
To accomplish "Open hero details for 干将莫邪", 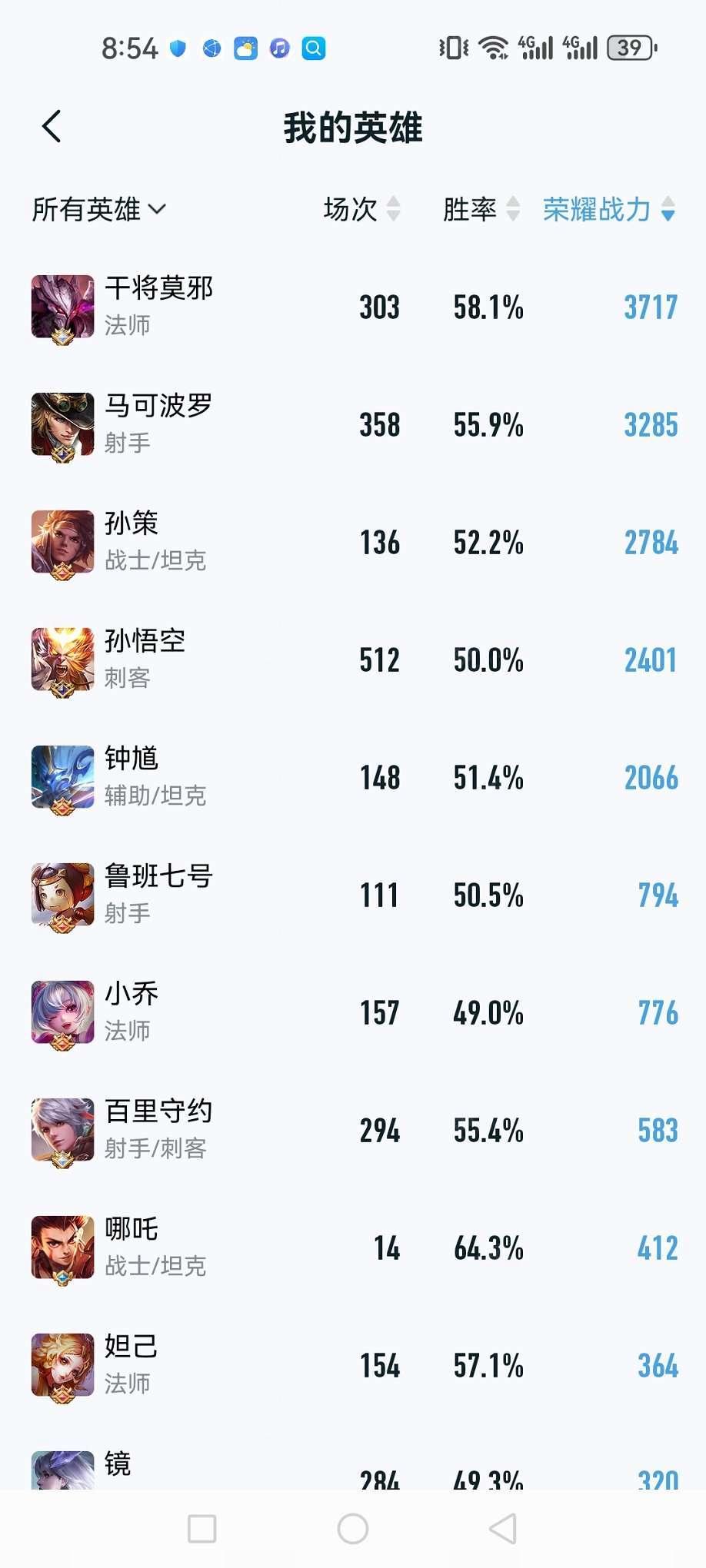I will pyautogui.click(x=353, y=307).
